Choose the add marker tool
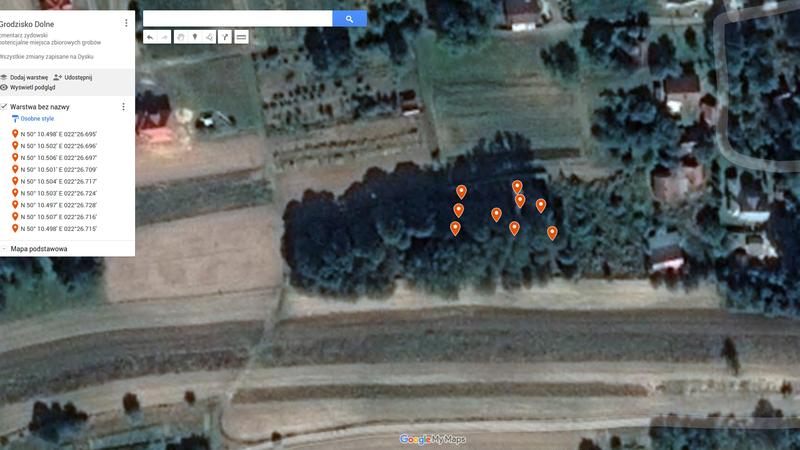 tap(195, 37)
